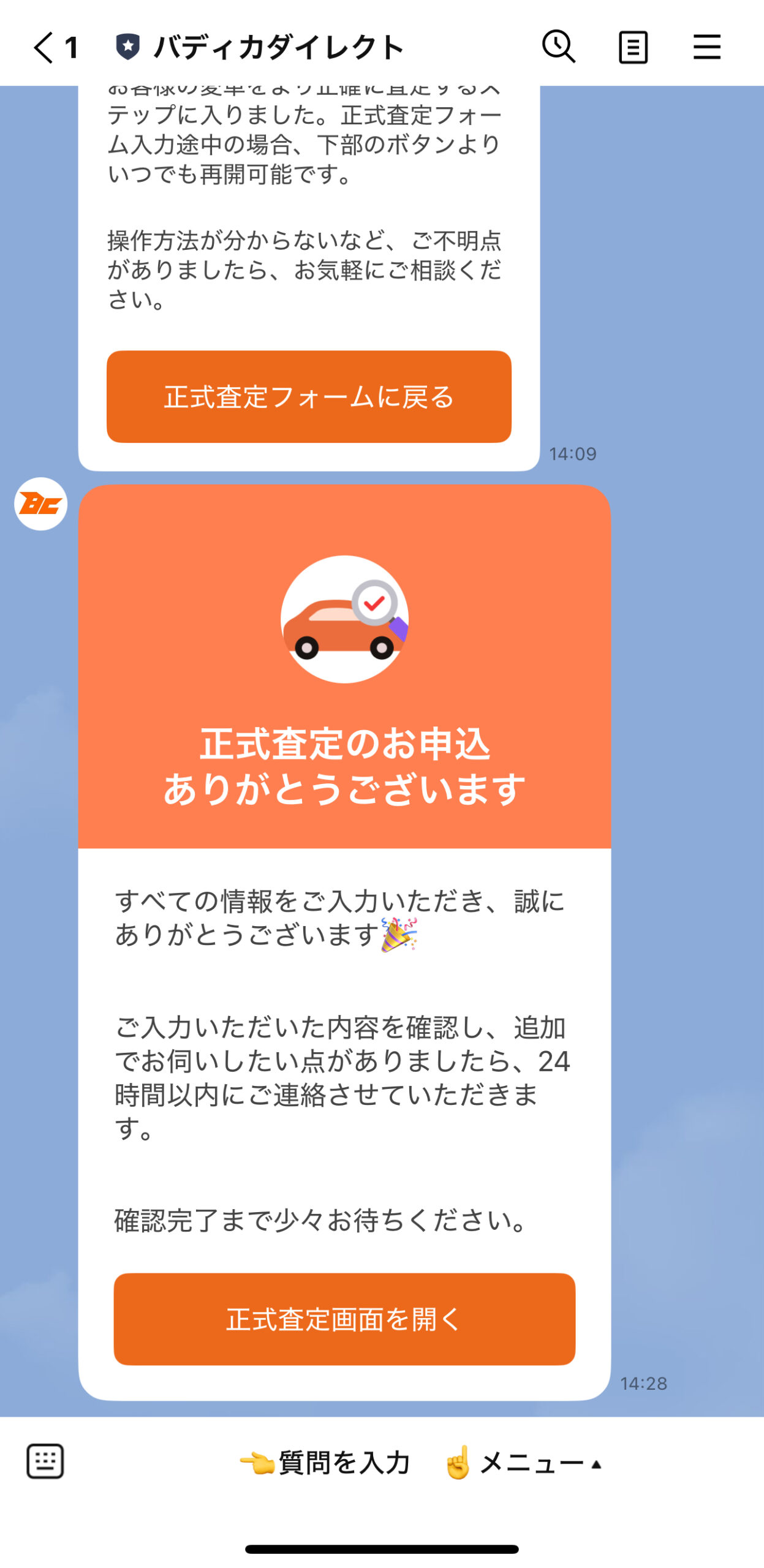This screenshot has width=764, height=1568.
Task: Open the chat history search icon
Action: (558, 47)
